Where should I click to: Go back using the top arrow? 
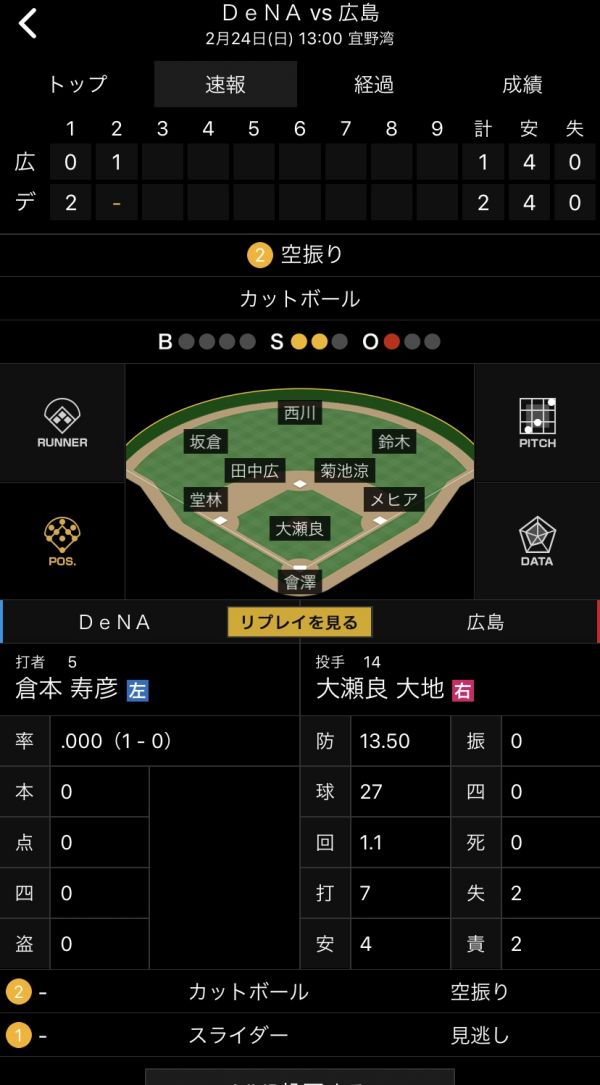(28, 24)
